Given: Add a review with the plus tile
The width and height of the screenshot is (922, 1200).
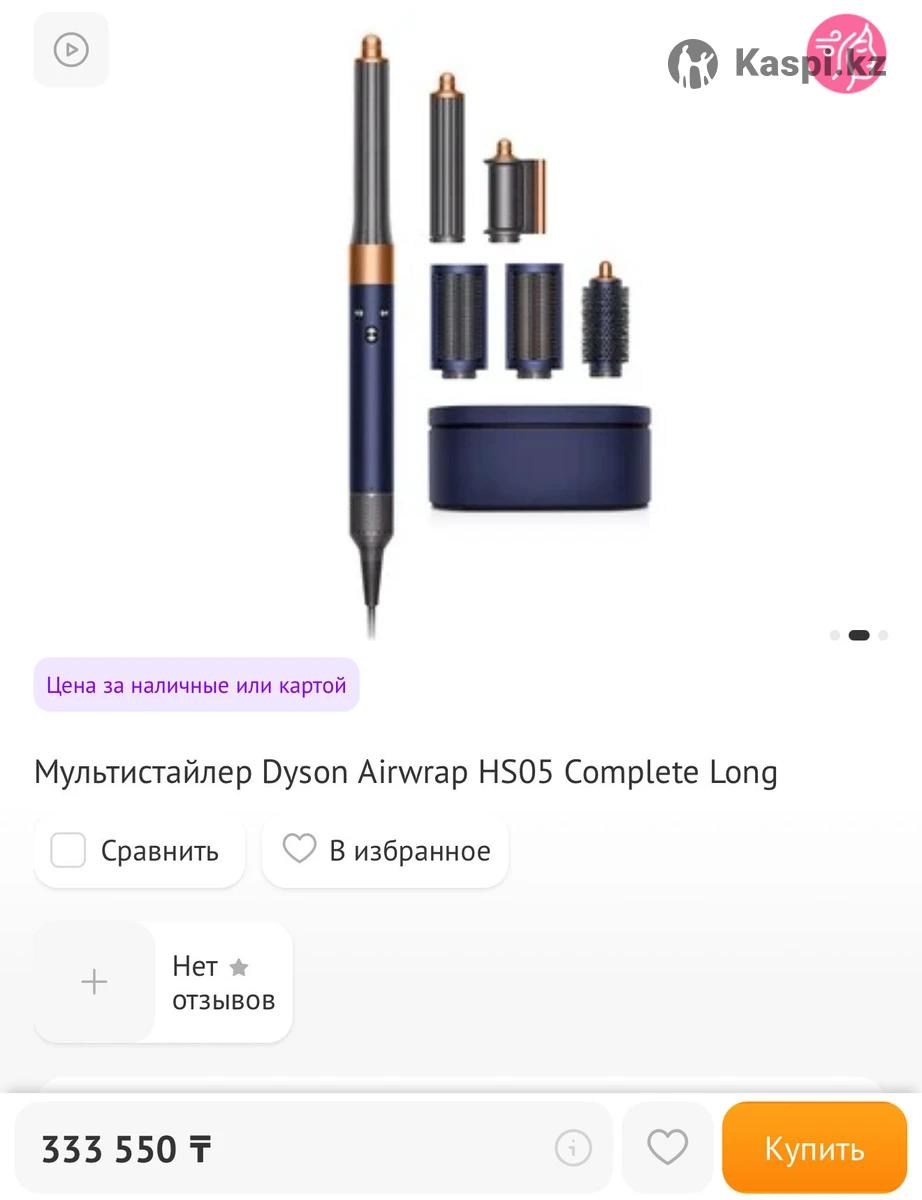Looking at the screenshot, I should [94, 982].
